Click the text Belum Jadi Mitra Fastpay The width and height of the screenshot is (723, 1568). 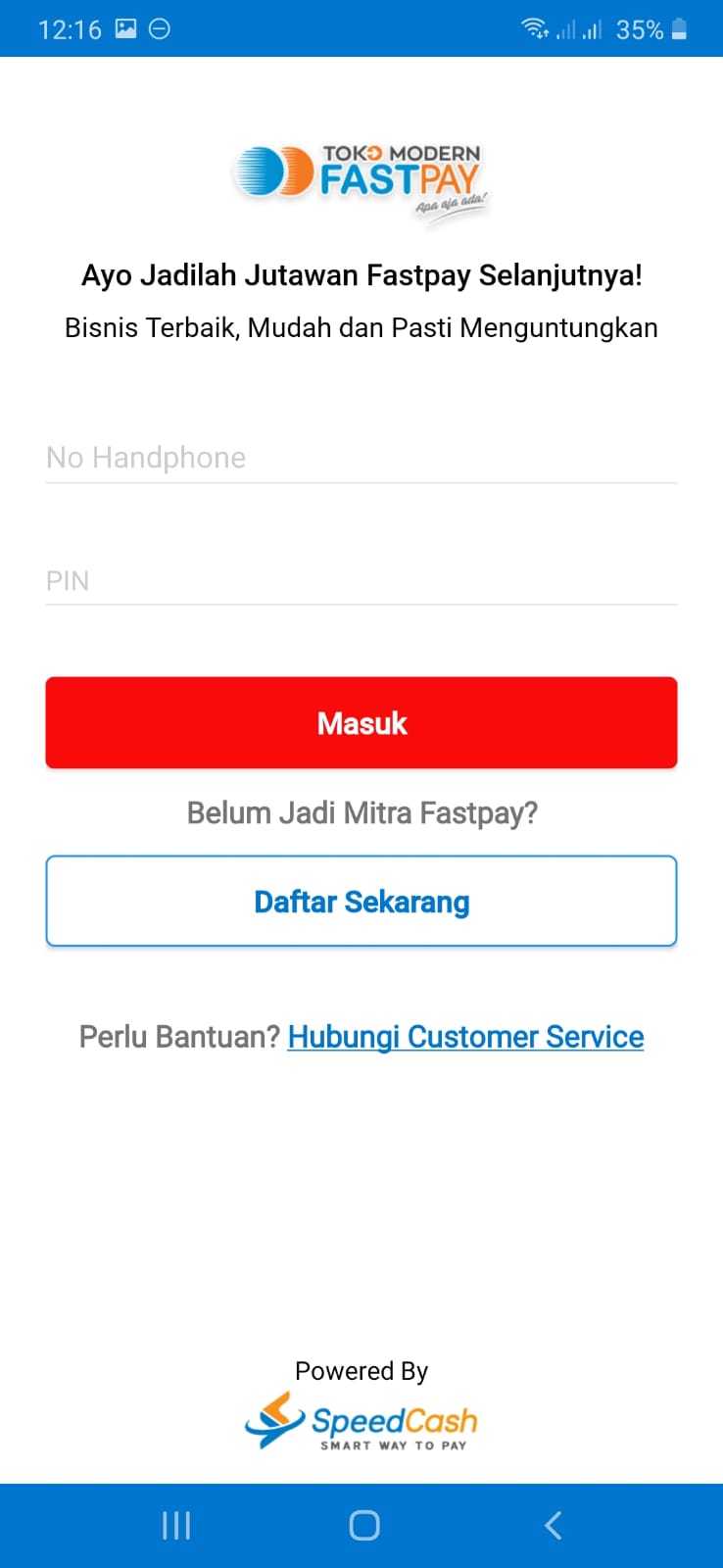[361, 812]
